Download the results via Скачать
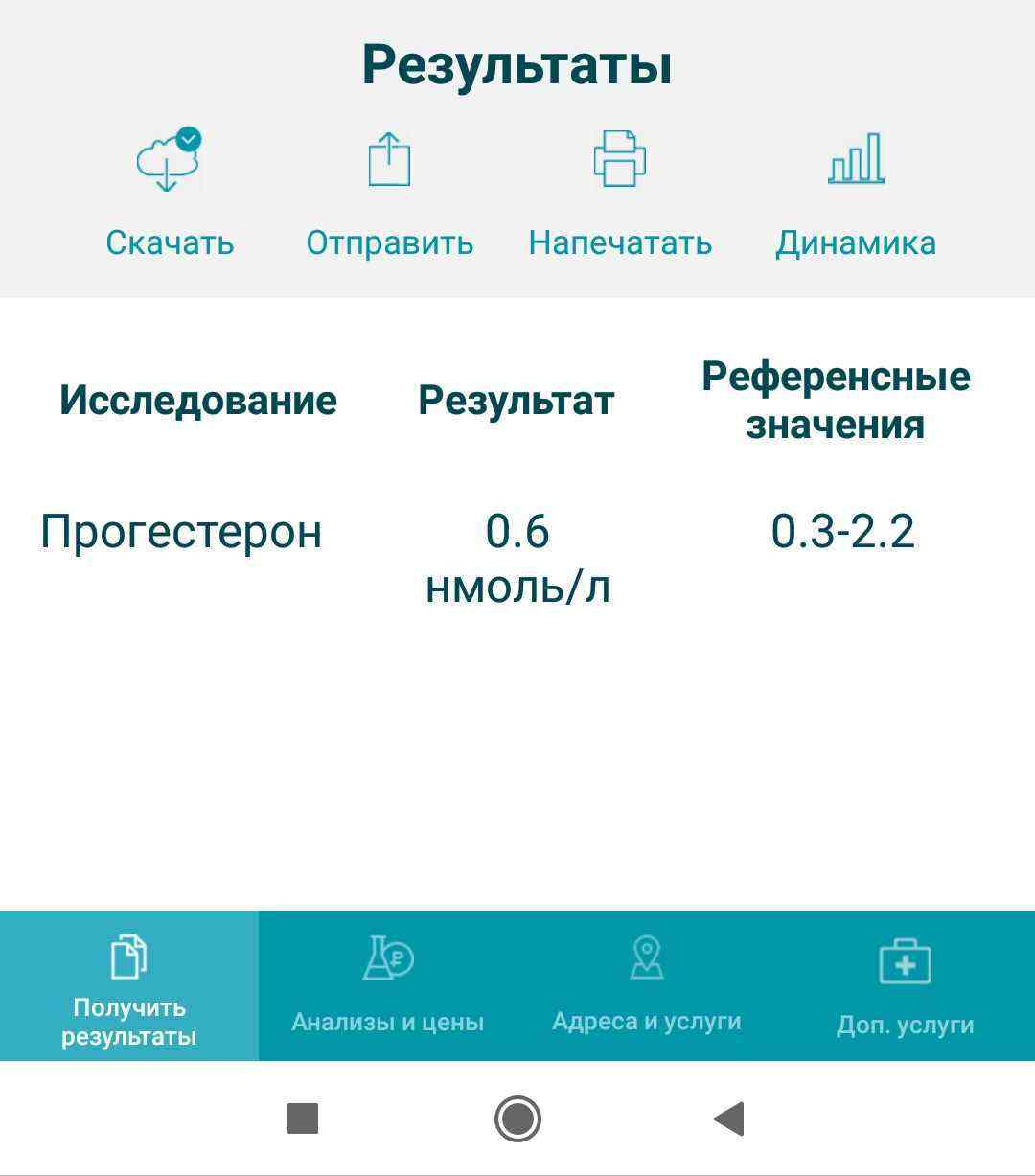The width and height of the screenshot is (1035, 1176). click(x=169, y=192)
